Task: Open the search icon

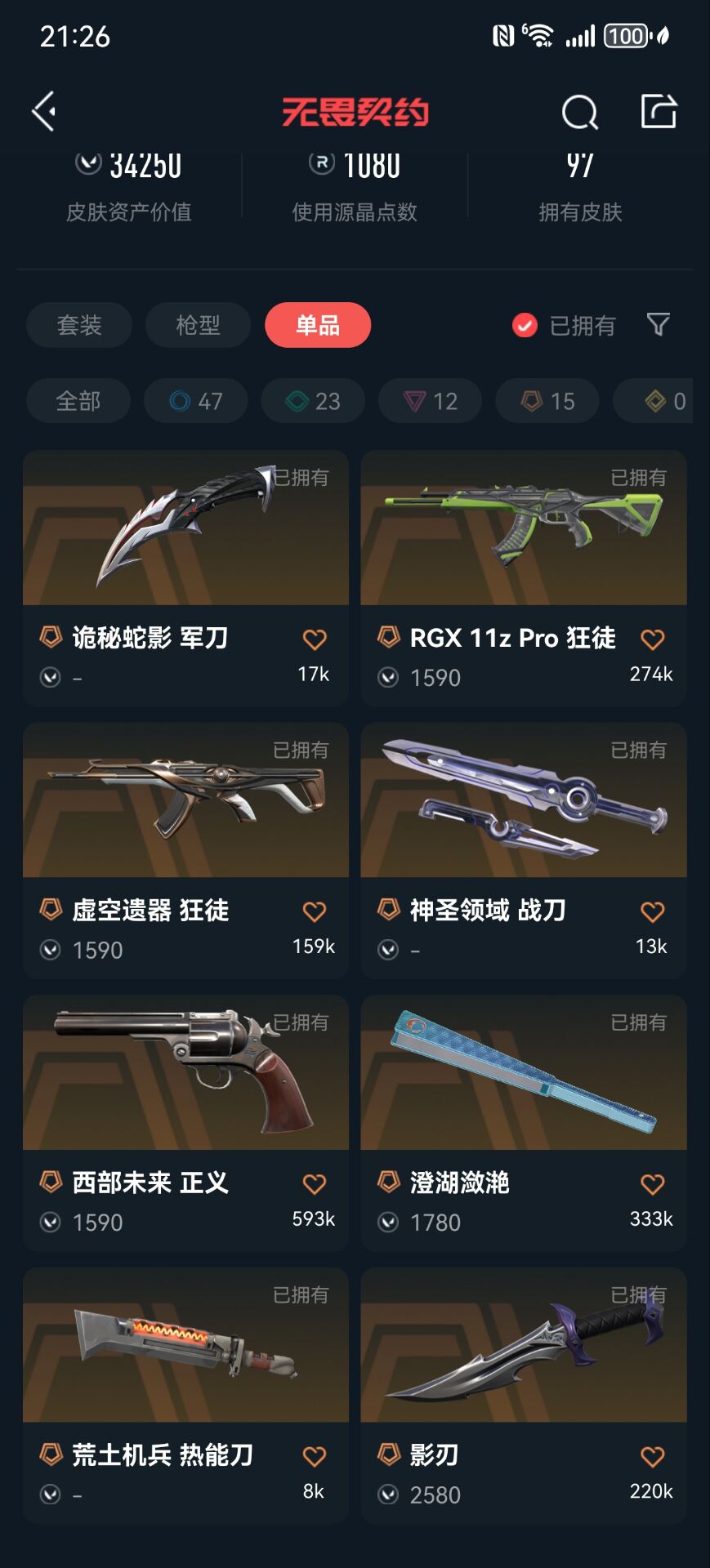Action: click(x=579, y=112)
